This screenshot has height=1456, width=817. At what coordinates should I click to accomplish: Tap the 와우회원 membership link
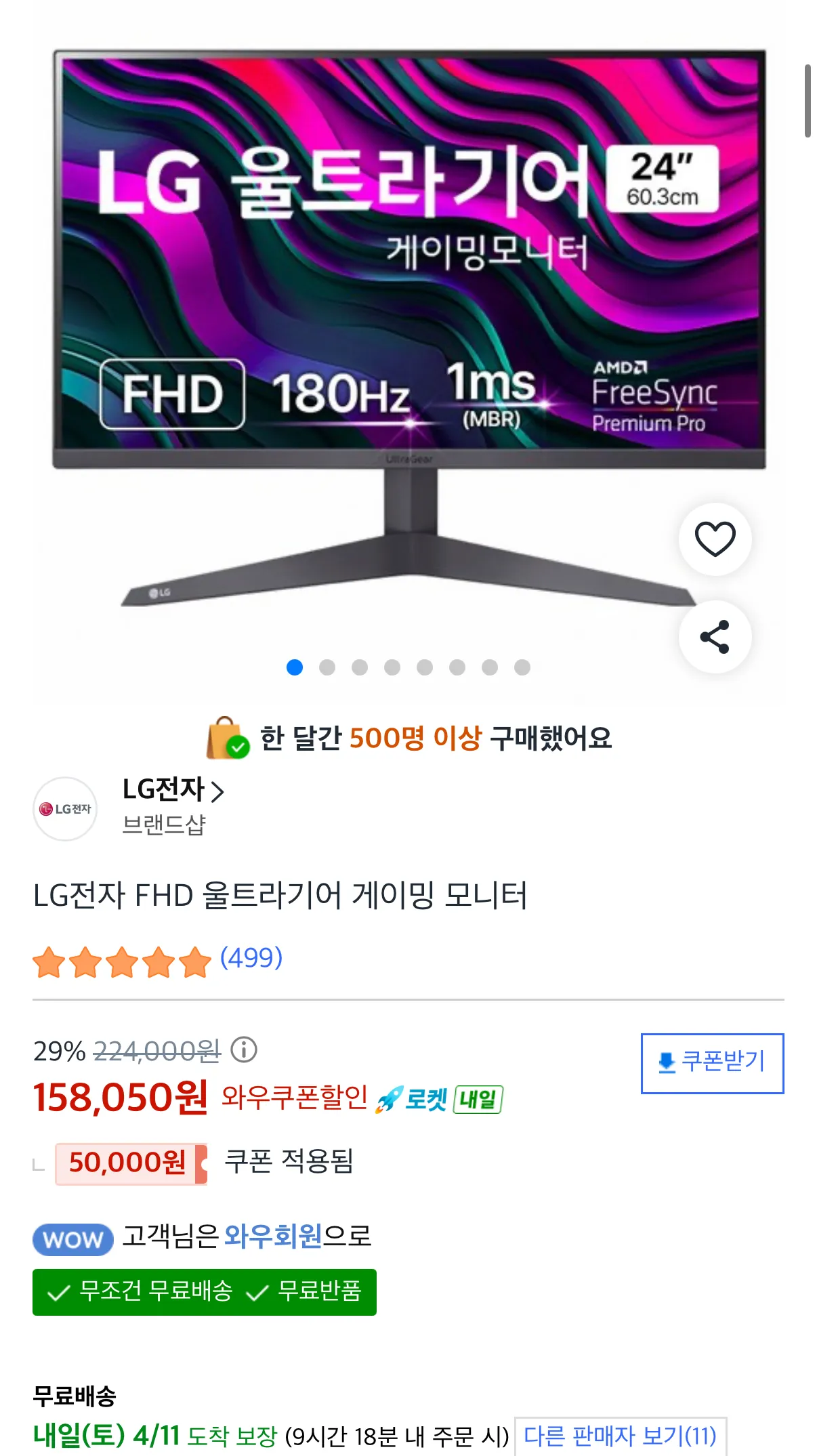[x=273, y=1236]
